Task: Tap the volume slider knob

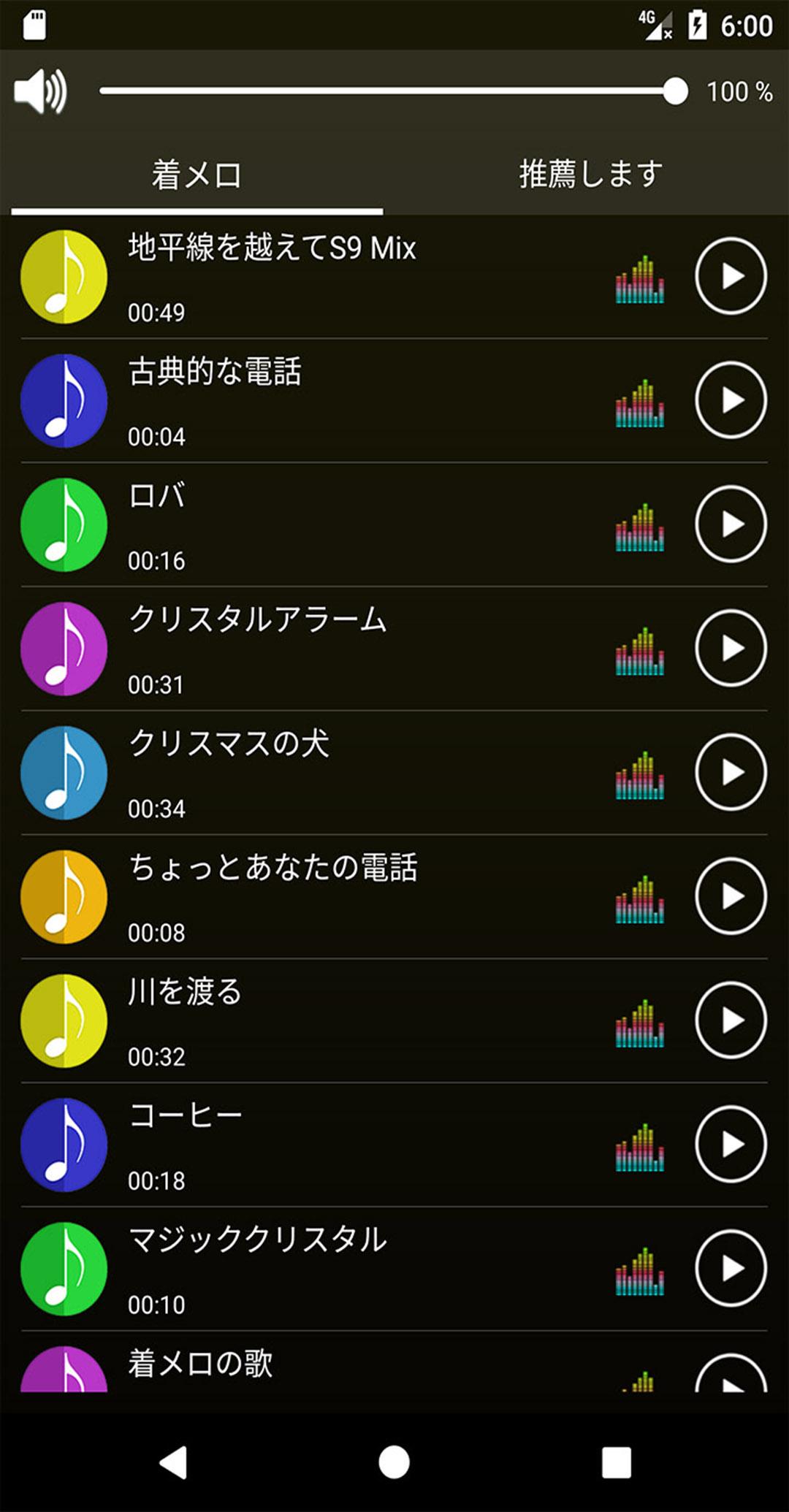Action: pyautogui.click(x=675, y=91)
